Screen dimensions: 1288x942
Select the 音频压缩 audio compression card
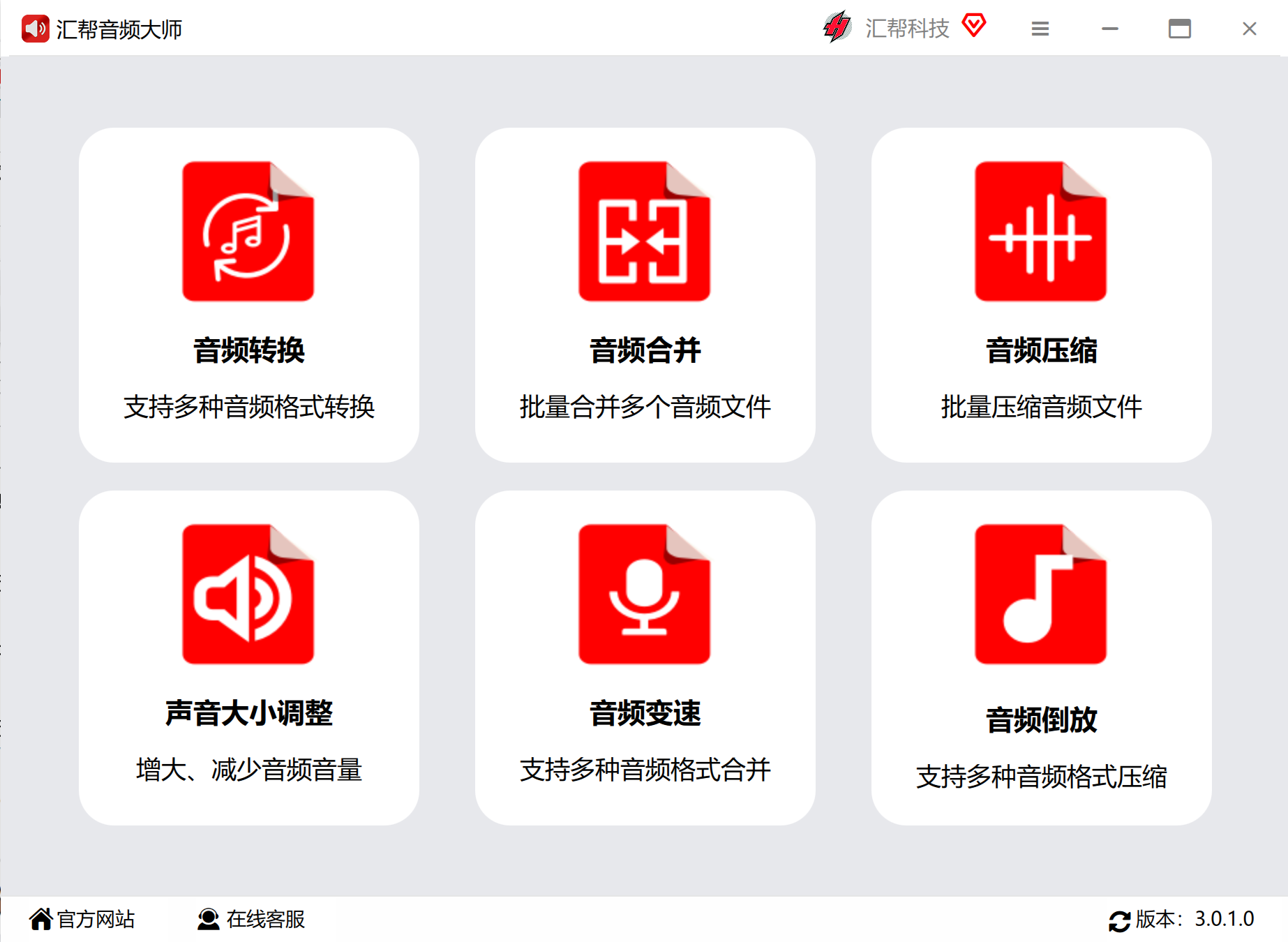(1040, 294)
